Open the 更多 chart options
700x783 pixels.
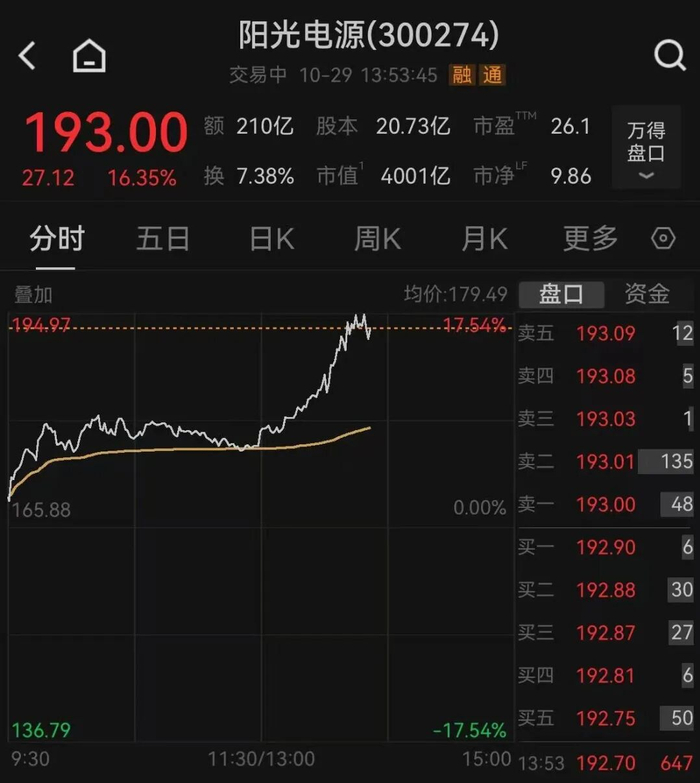click(x=590, y=239)
